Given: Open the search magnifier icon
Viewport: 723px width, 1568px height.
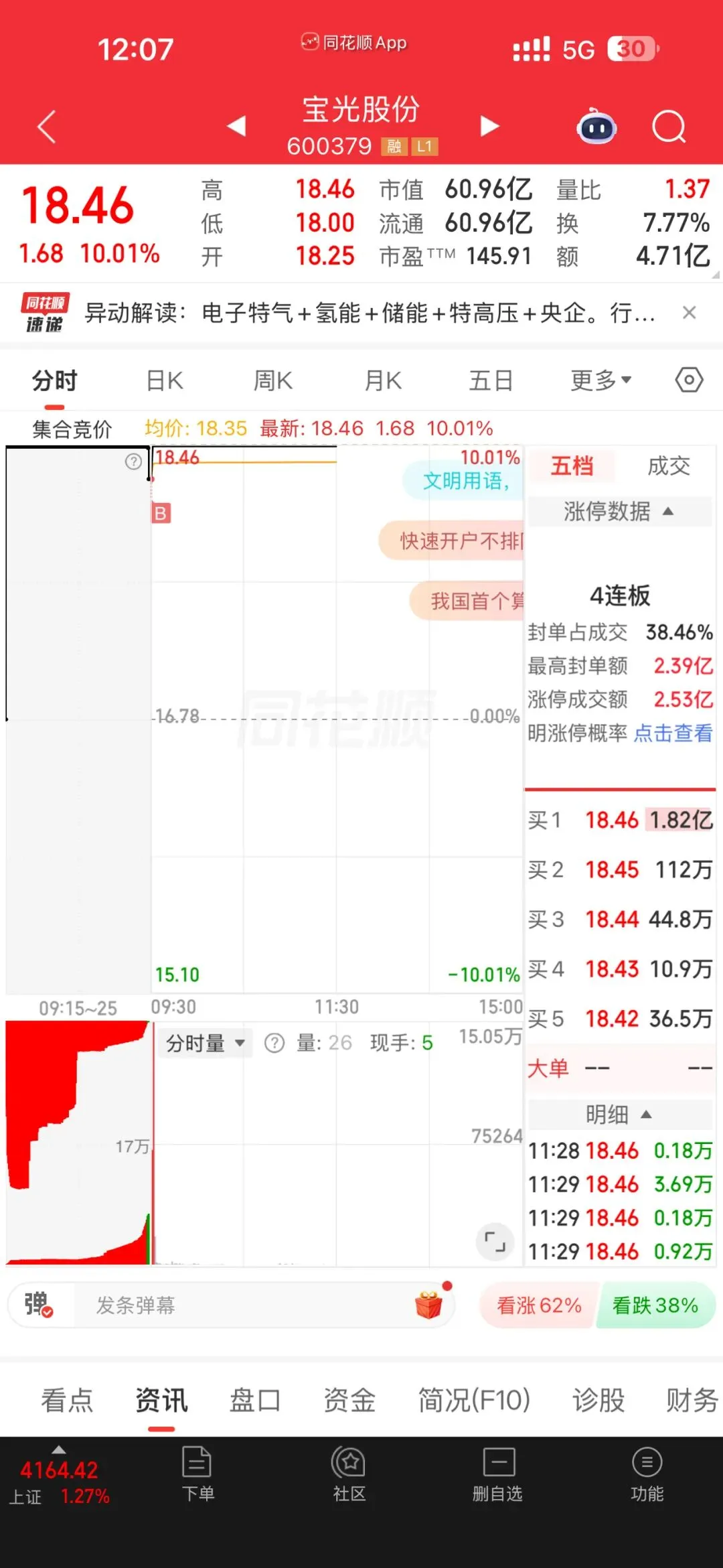Looking at the screenshot, I should pos(669,127).
